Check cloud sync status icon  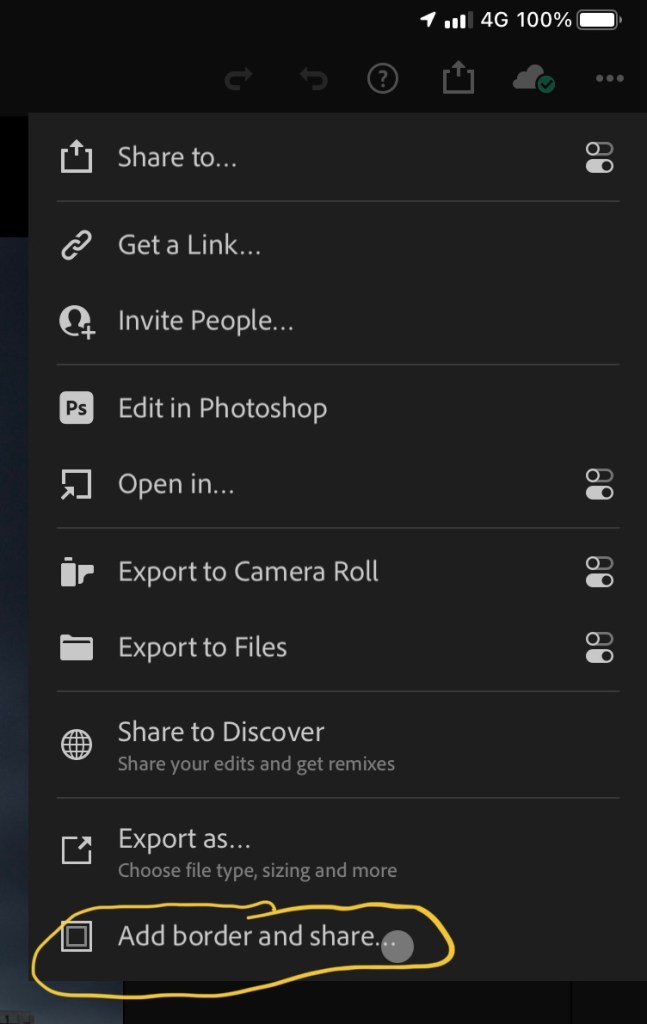[x=533, y=80]
